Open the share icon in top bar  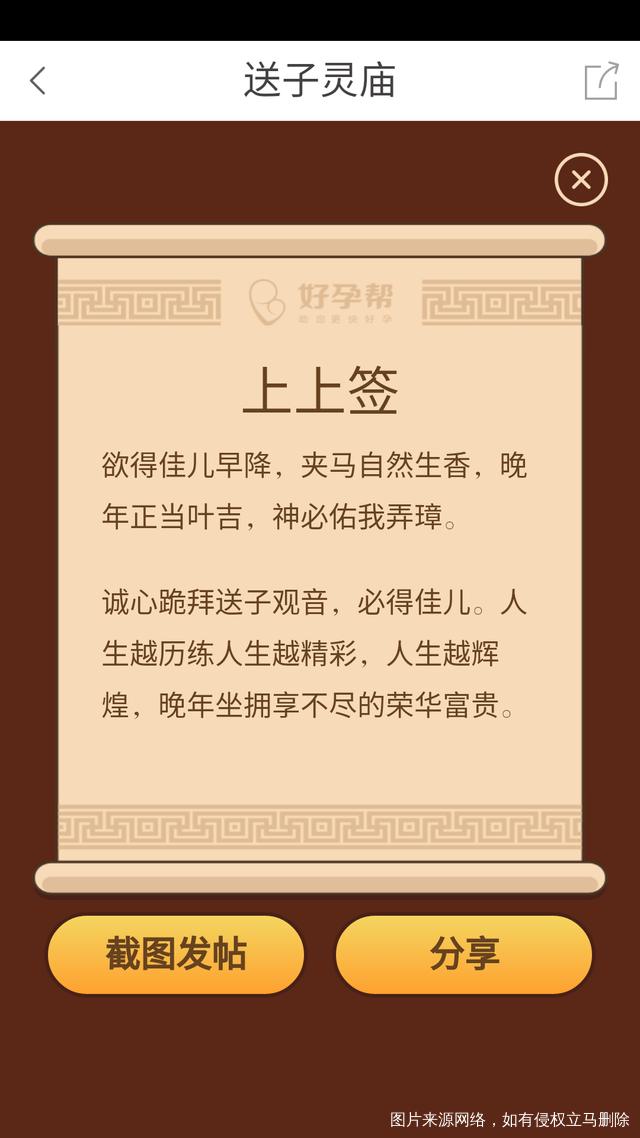click(601, 81)
